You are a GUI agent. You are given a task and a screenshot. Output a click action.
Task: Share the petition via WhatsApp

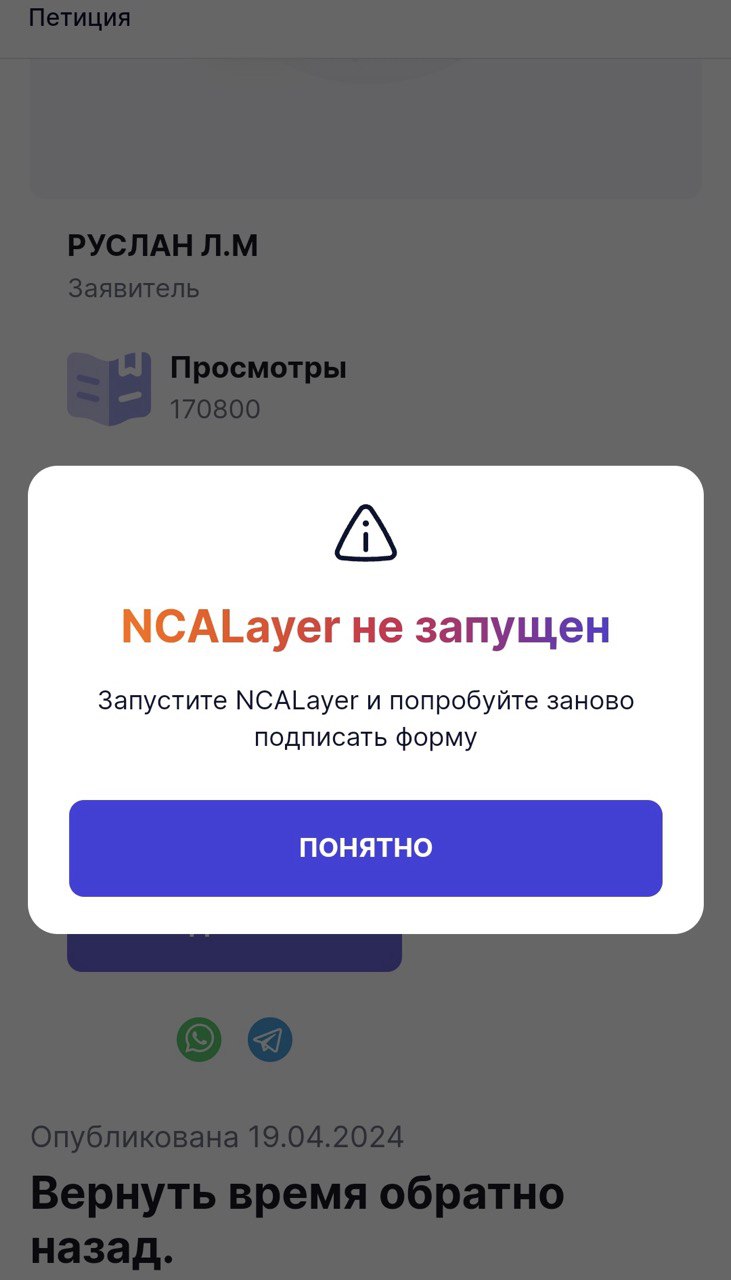[x=199, y=1040]
